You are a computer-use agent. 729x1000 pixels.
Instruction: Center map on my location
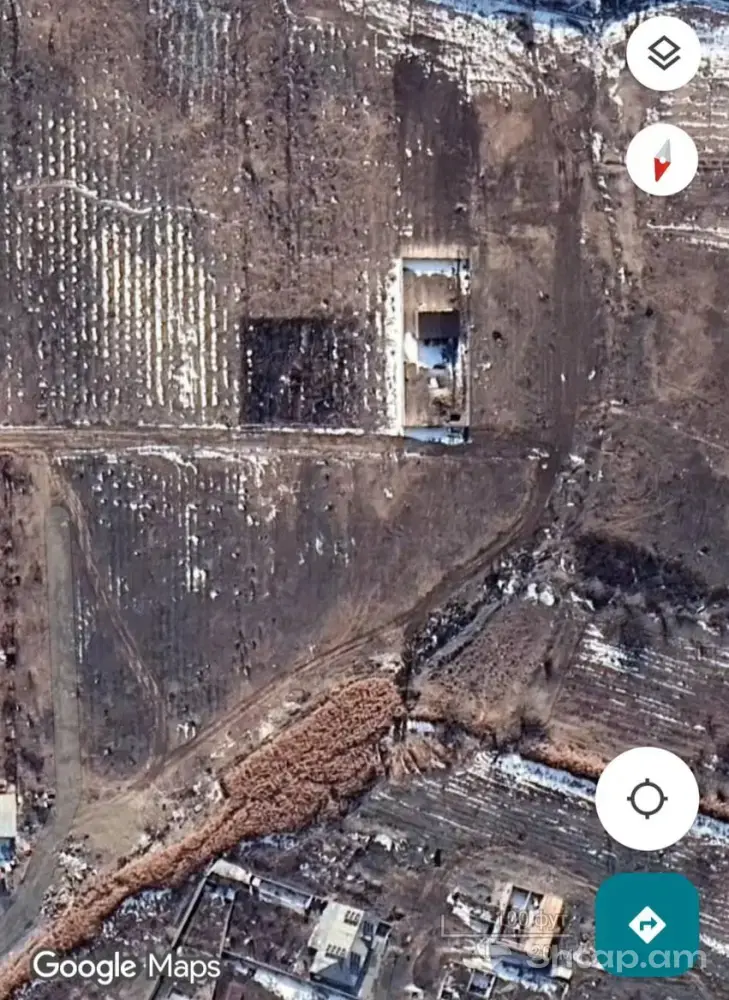click(x=647, y=798)
